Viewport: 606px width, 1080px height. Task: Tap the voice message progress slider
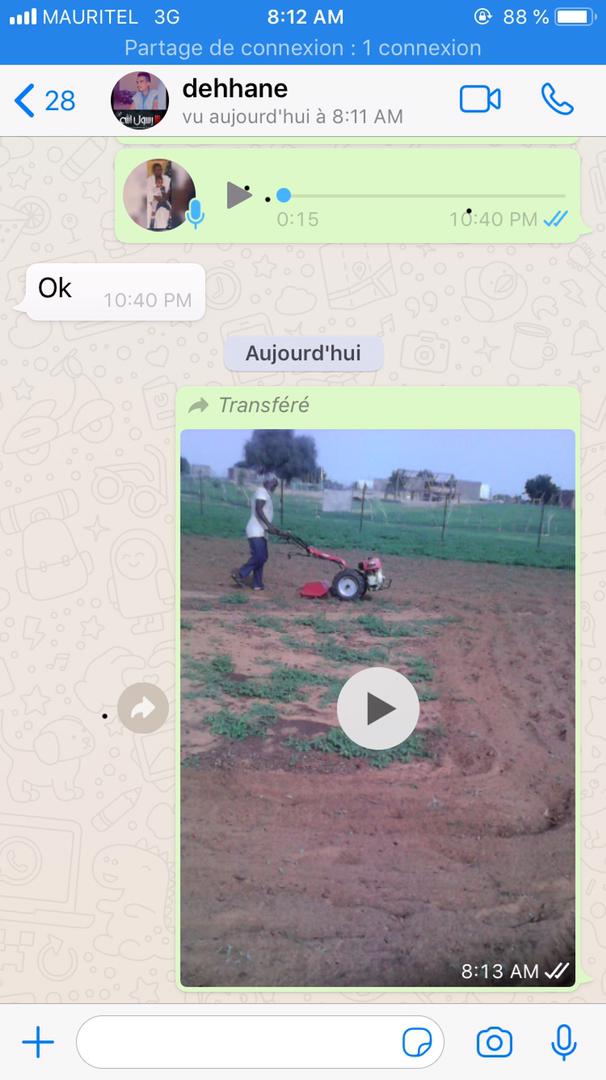pos(423,196)
